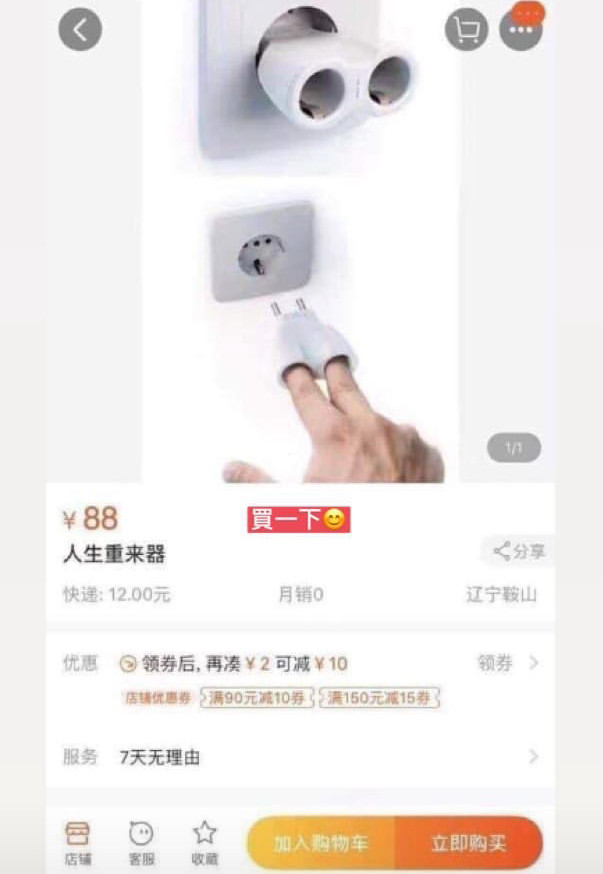
Task: Add item to favorites with 收藏
Action: 204,843
